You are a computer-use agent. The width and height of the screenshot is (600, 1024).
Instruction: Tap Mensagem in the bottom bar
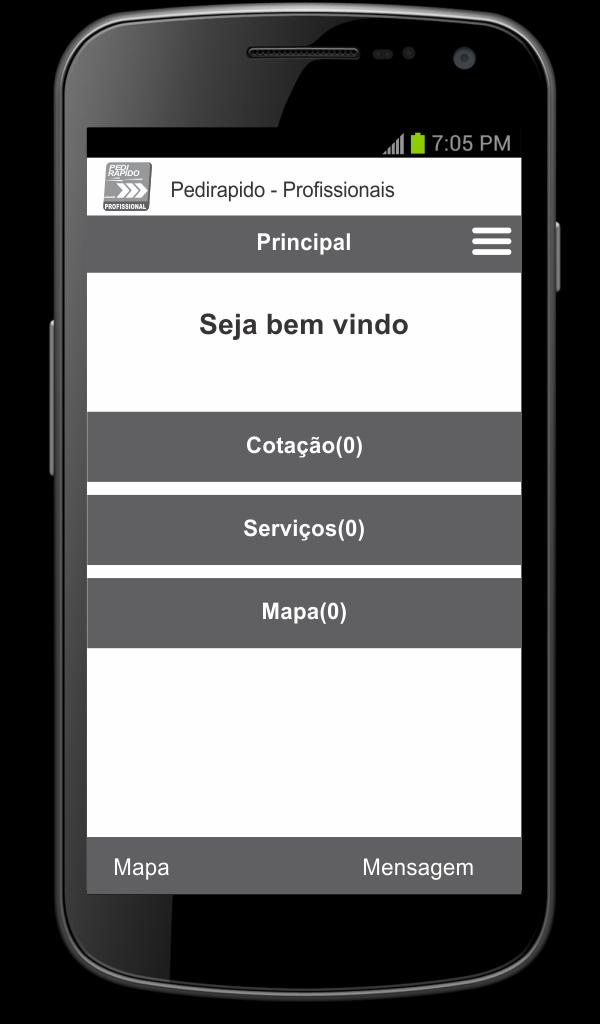[x=417, y=867]
